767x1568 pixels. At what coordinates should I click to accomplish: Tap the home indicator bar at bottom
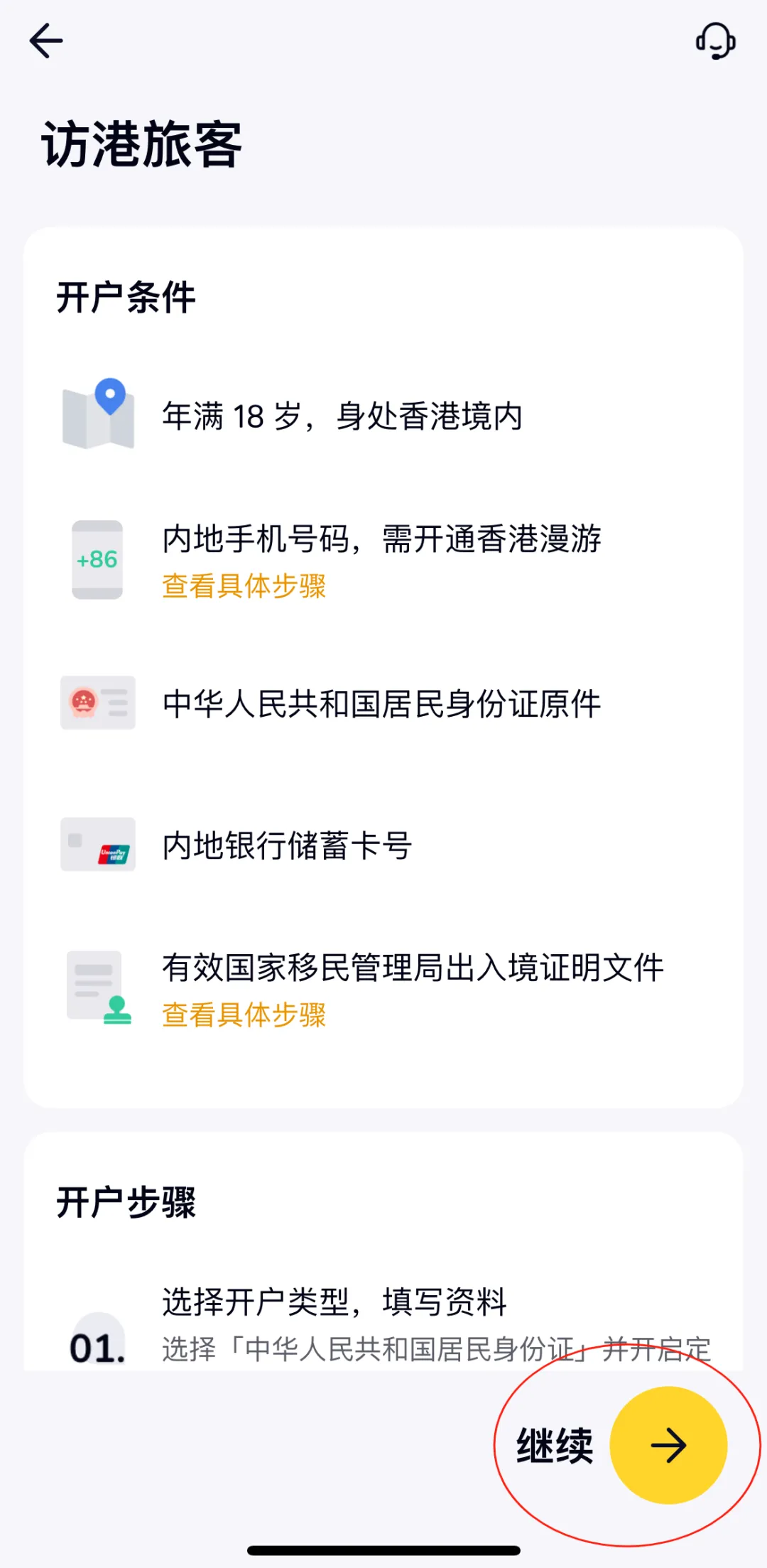[383, 1549]
